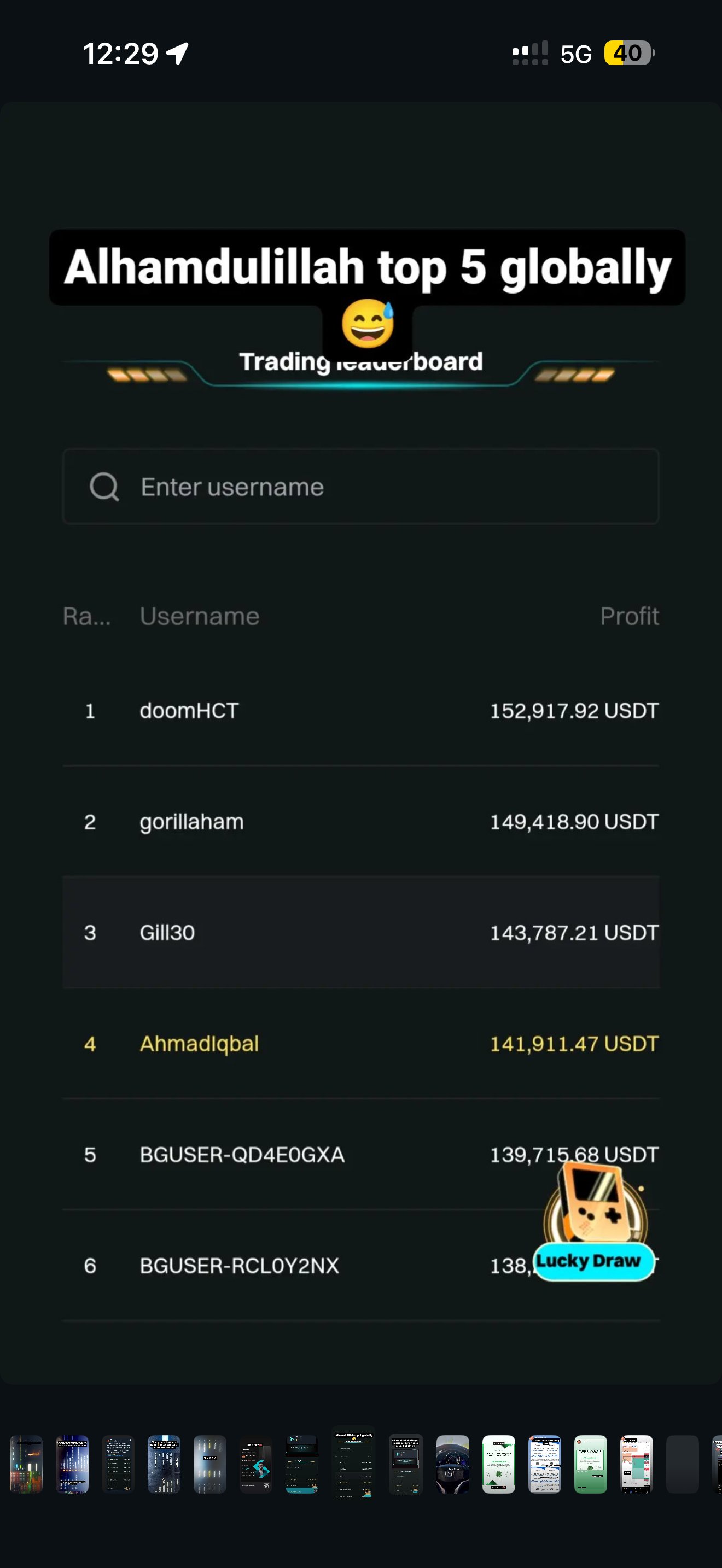Tap the Enter username search field
Screen dimensions: 722x1568
click(360, 487)
